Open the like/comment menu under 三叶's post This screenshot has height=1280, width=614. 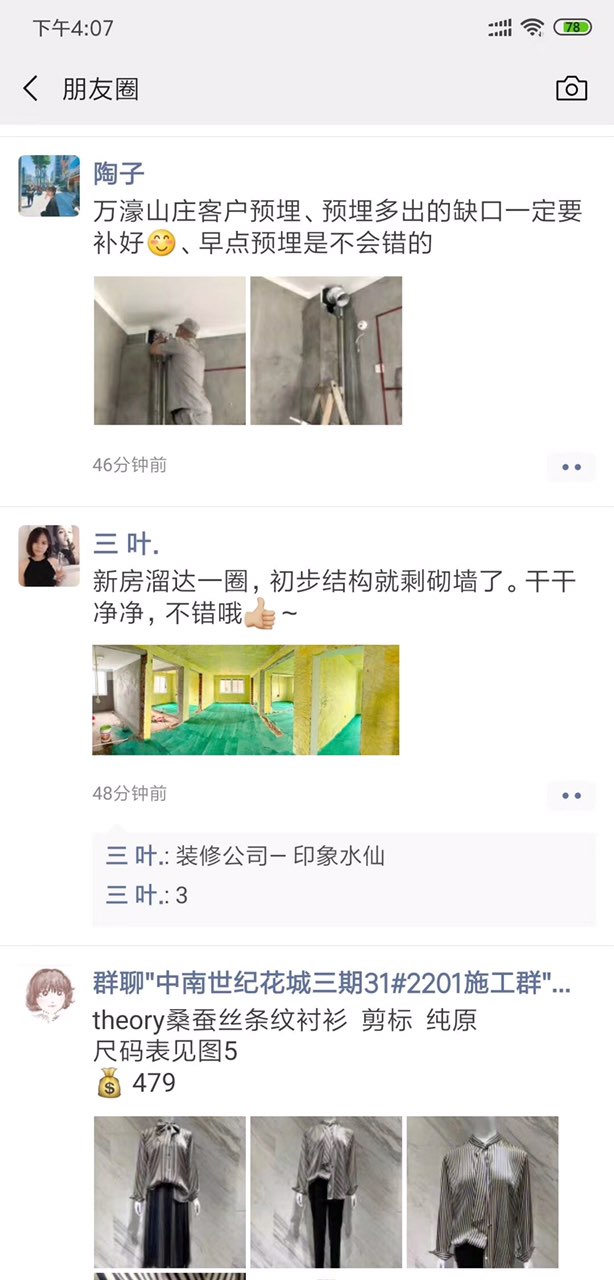pos(571,795)
